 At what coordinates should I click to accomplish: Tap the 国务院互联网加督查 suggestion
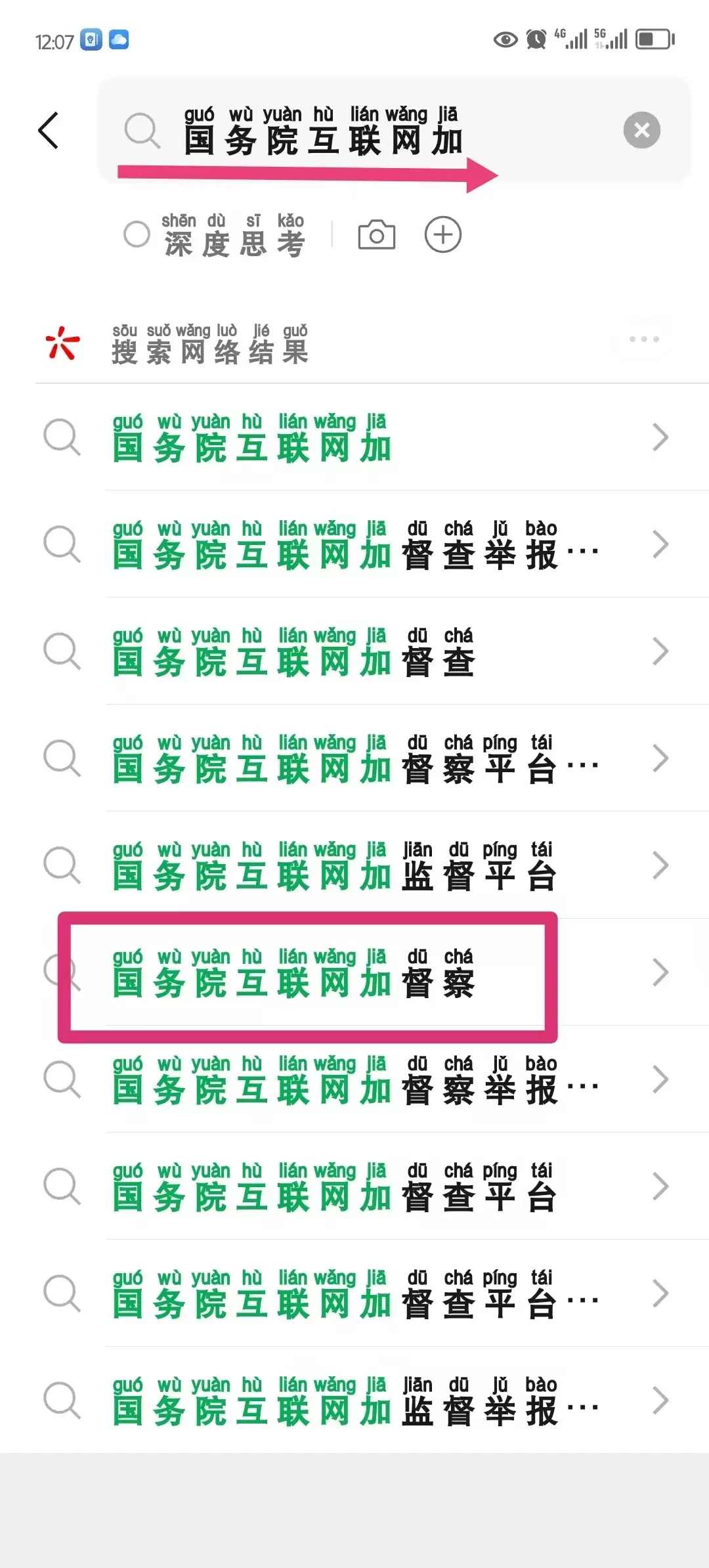click(x=295, y=652)
